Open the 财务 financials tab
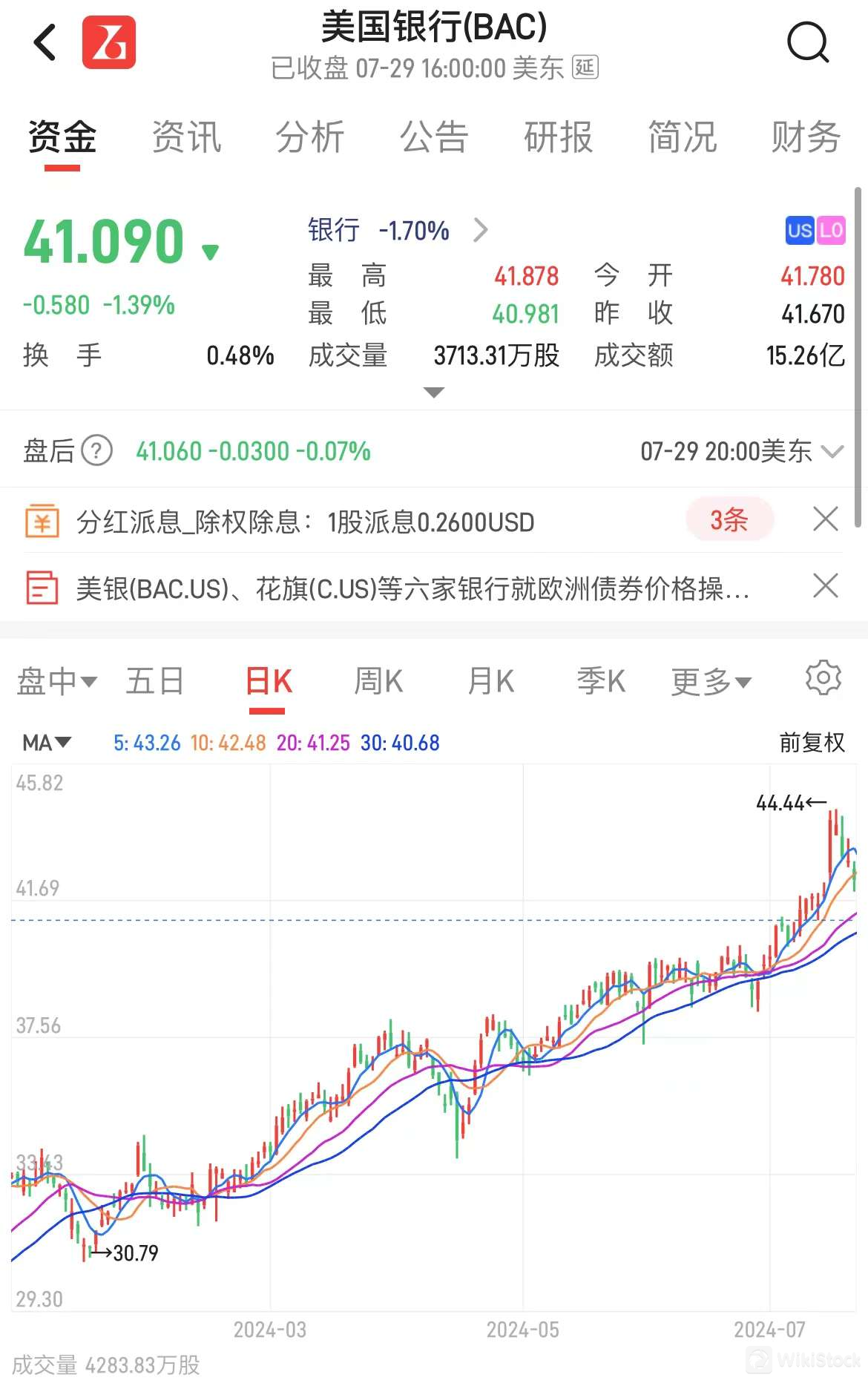The width and height of the screenshot is (868, 1386). pos(805,138)
